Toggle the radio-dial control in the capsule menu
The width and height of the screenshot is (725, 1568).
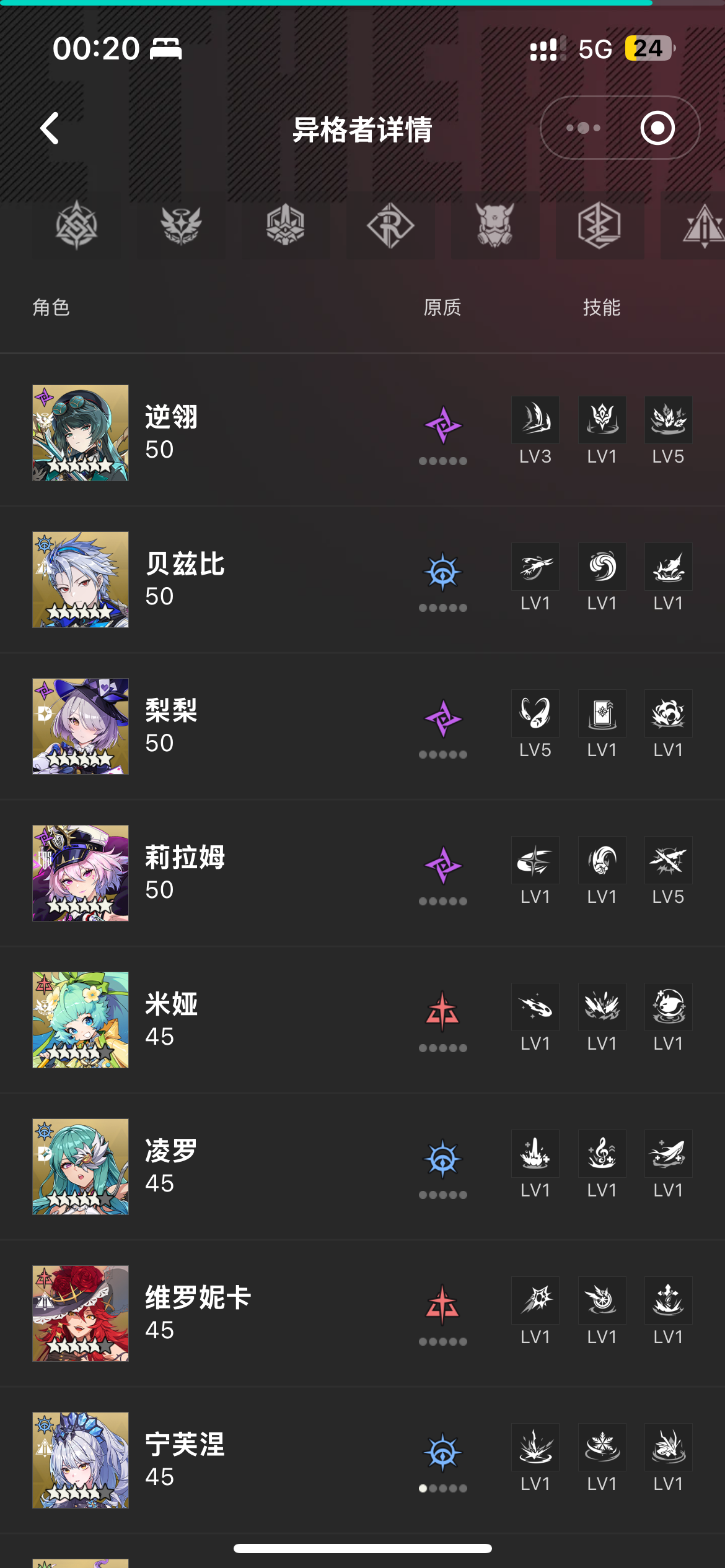(658, 128)
